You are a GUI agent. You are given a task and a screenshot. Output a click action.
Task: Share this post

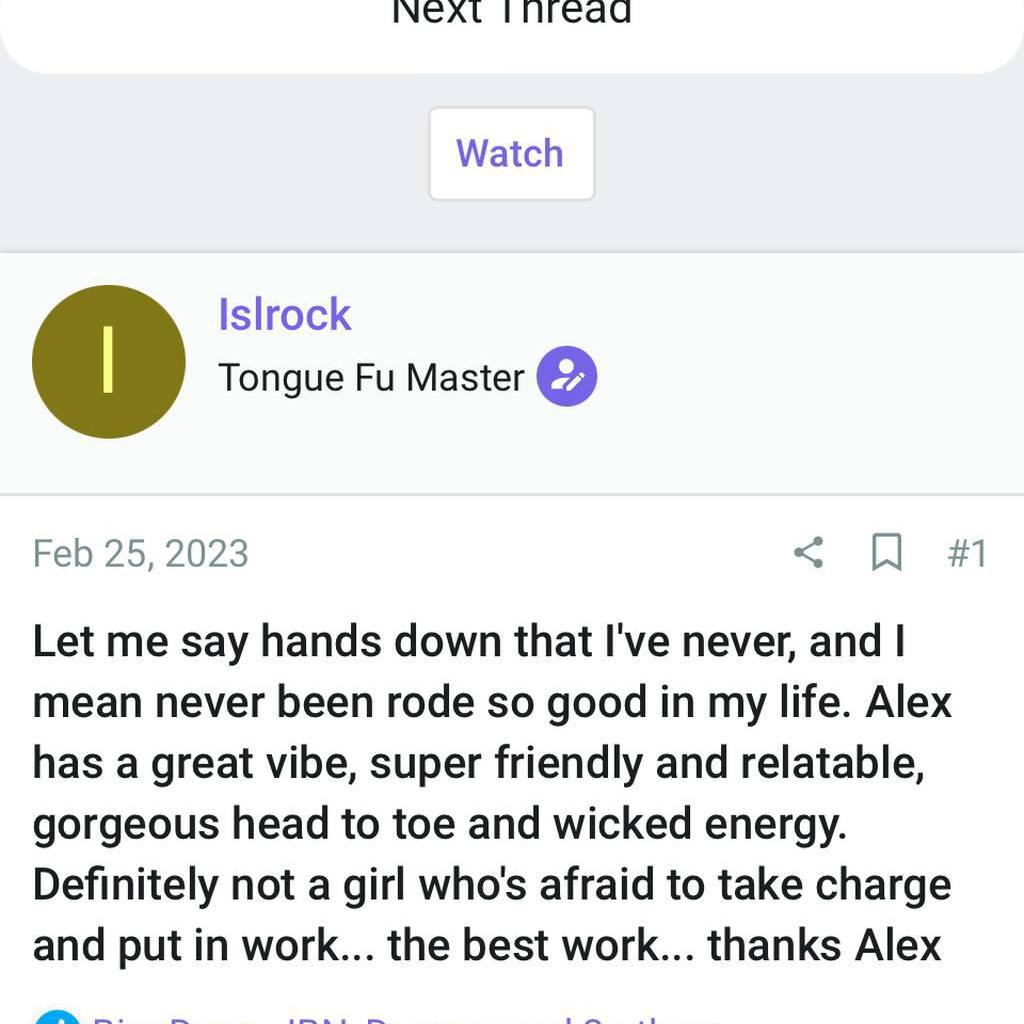point(808,553)
